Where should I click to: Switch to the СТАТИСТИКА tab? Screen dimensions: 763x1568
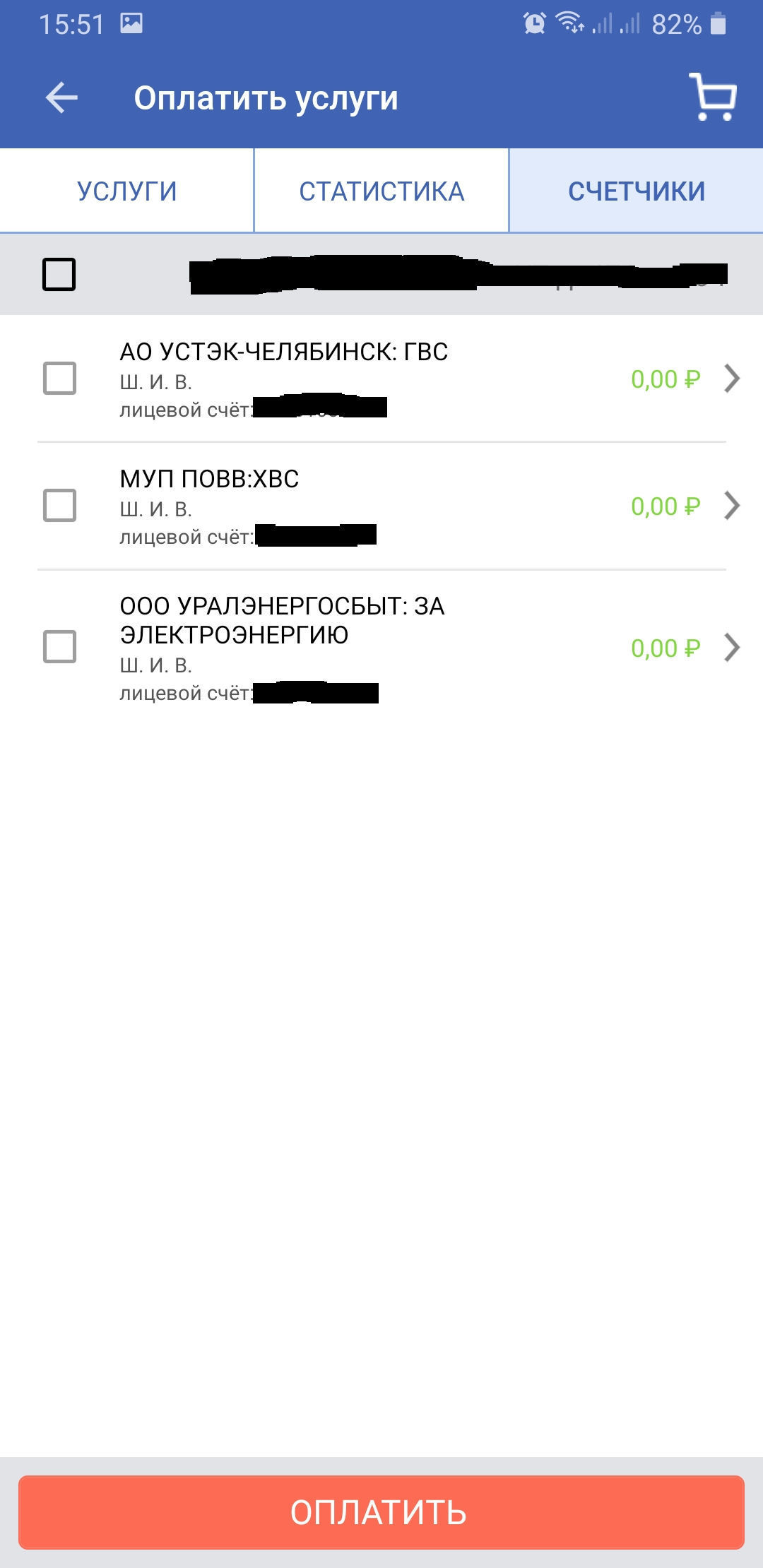tap(381, 191)
